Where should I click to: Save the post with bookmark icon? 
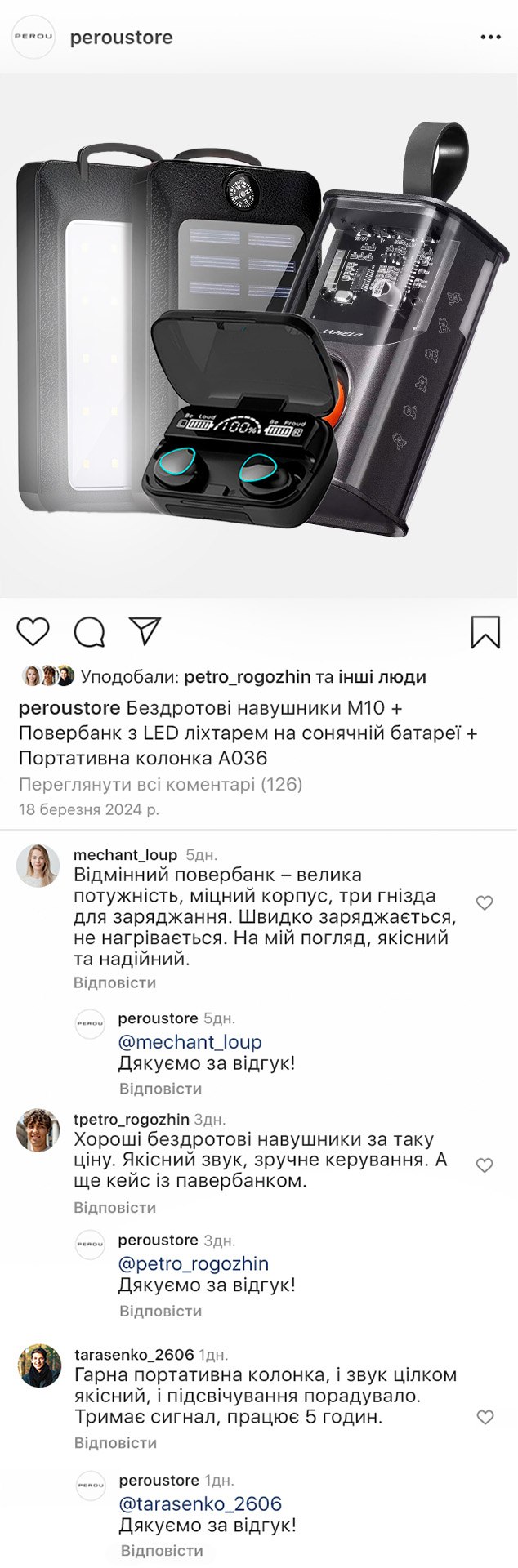coord(485,632)
